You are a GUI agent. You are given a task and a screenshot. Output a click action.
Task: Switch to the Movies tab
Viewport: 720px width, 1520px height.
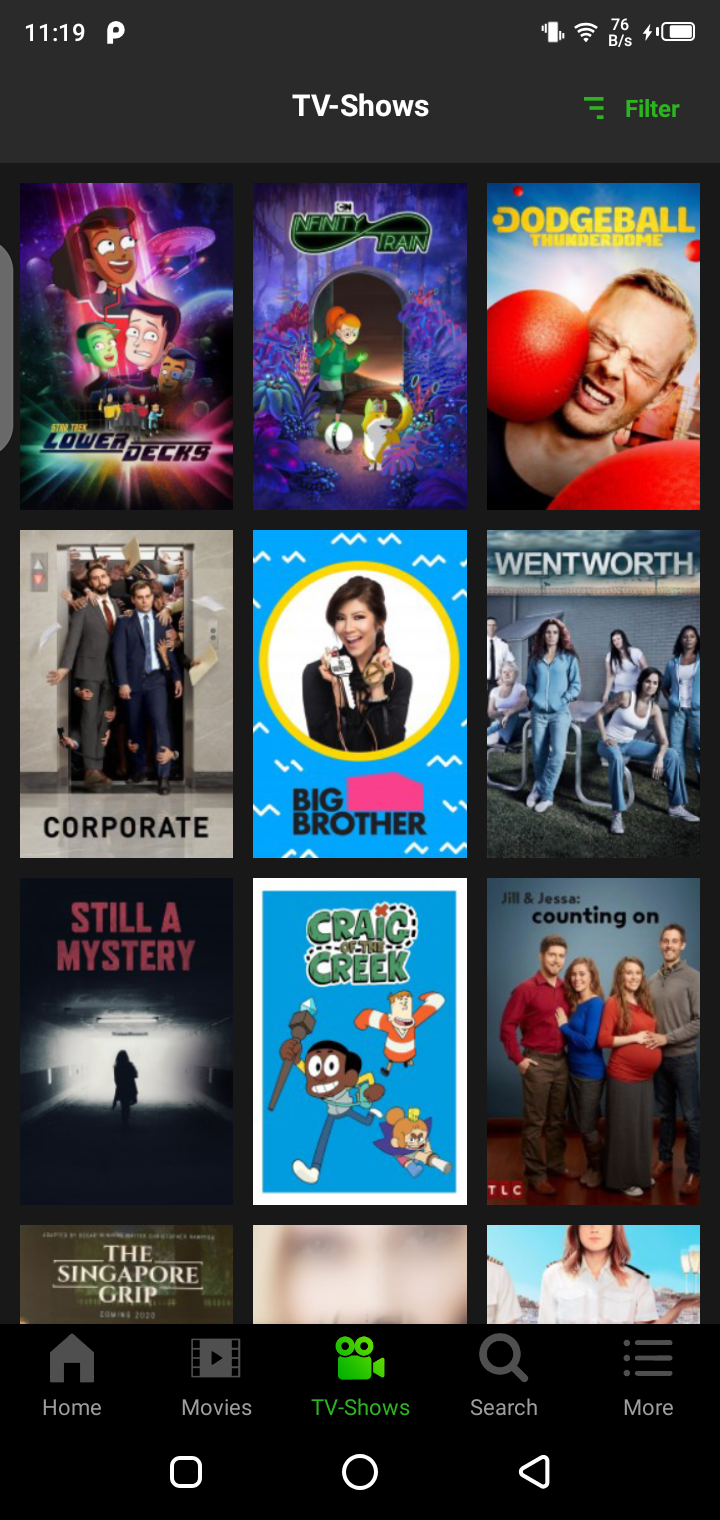point(216,1377)
